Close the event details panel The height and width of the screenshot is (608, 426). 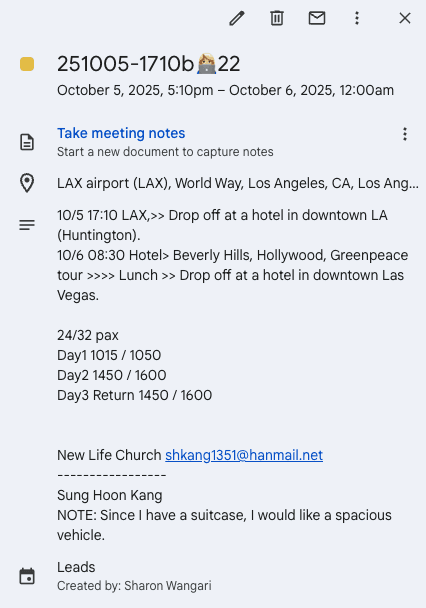click(405, 18)
